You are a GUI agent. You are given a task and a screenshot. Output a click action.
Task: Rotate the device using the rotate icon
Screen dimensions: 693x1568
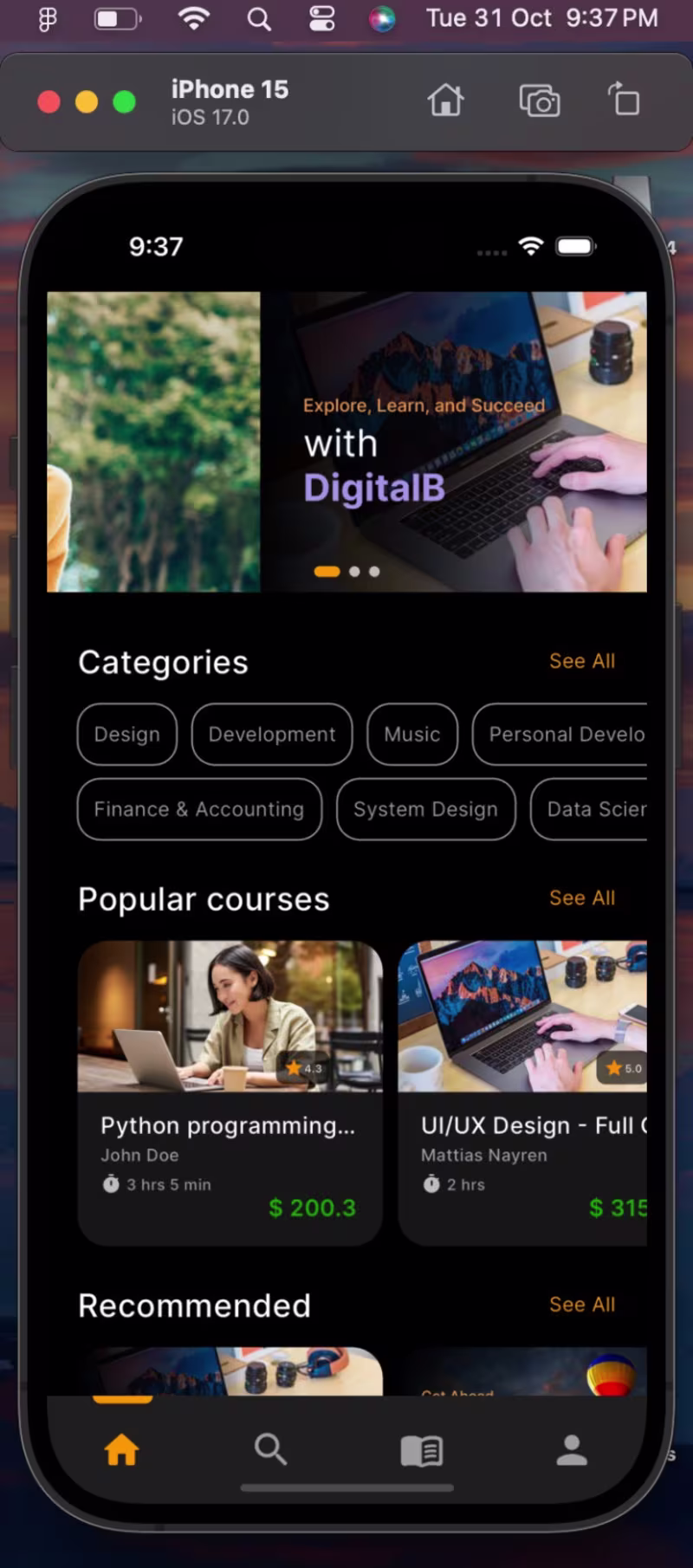625,100
